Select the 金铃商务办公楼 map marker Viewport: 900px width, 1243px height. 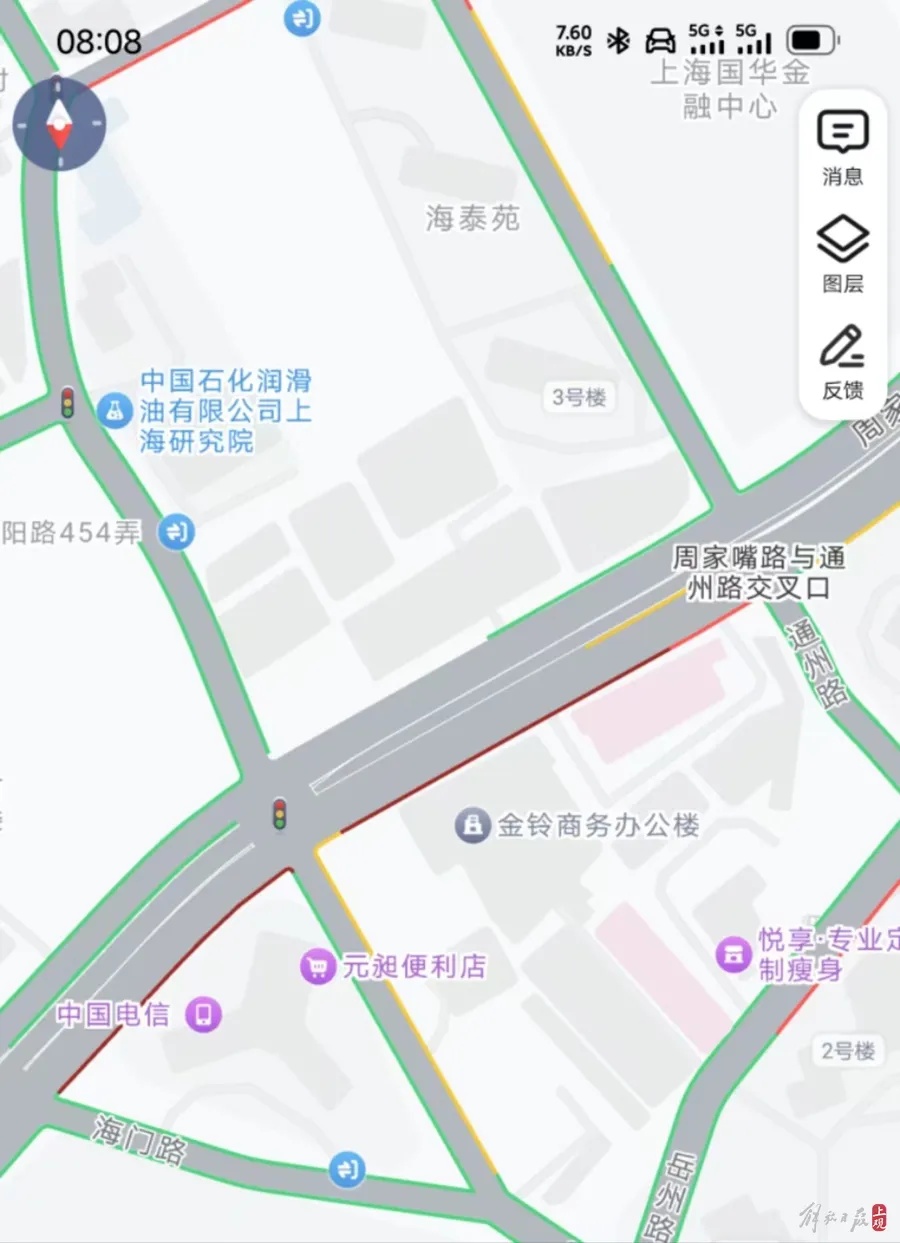click(x=473, y=826)
